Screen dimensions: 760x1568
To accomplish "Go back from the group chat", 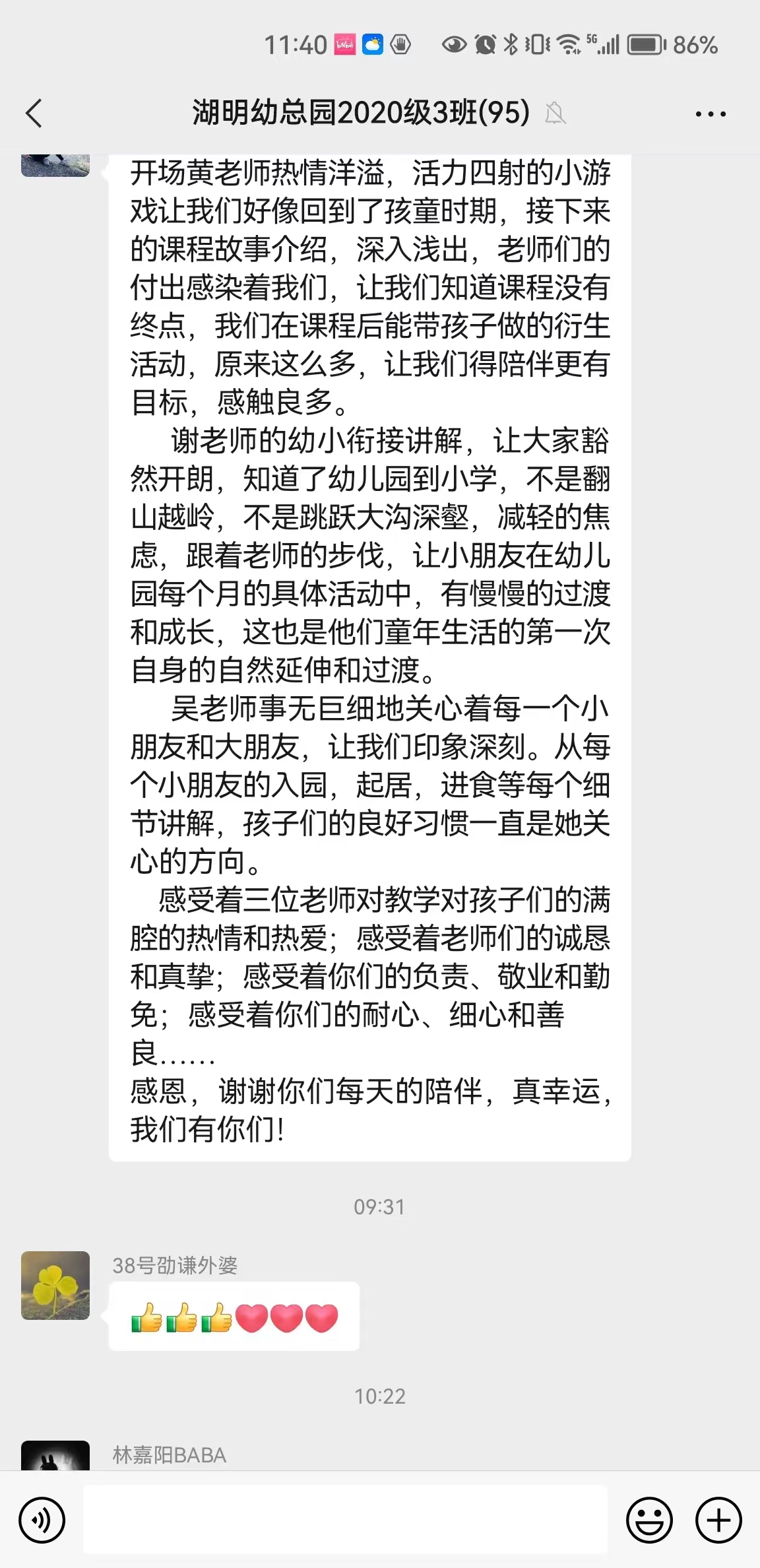I will click(x=34, y=114).
